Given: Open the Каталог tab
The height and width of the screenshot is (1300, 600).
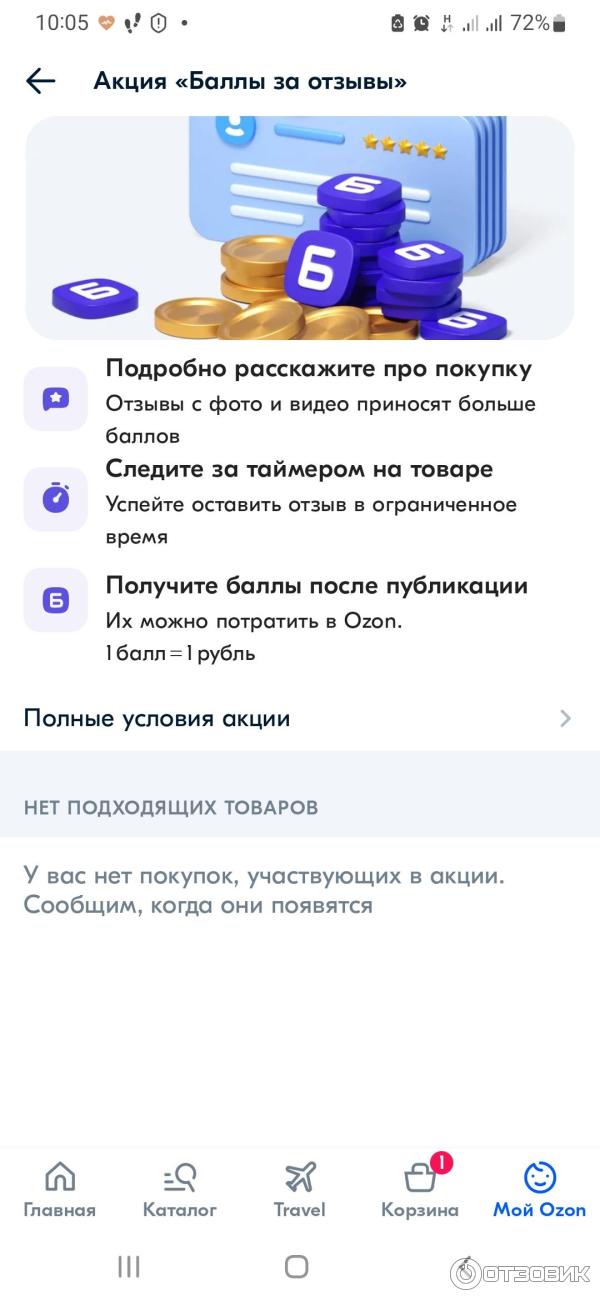Looking at the screenshot, I should pyautogui.click(x=180, y=1190).
